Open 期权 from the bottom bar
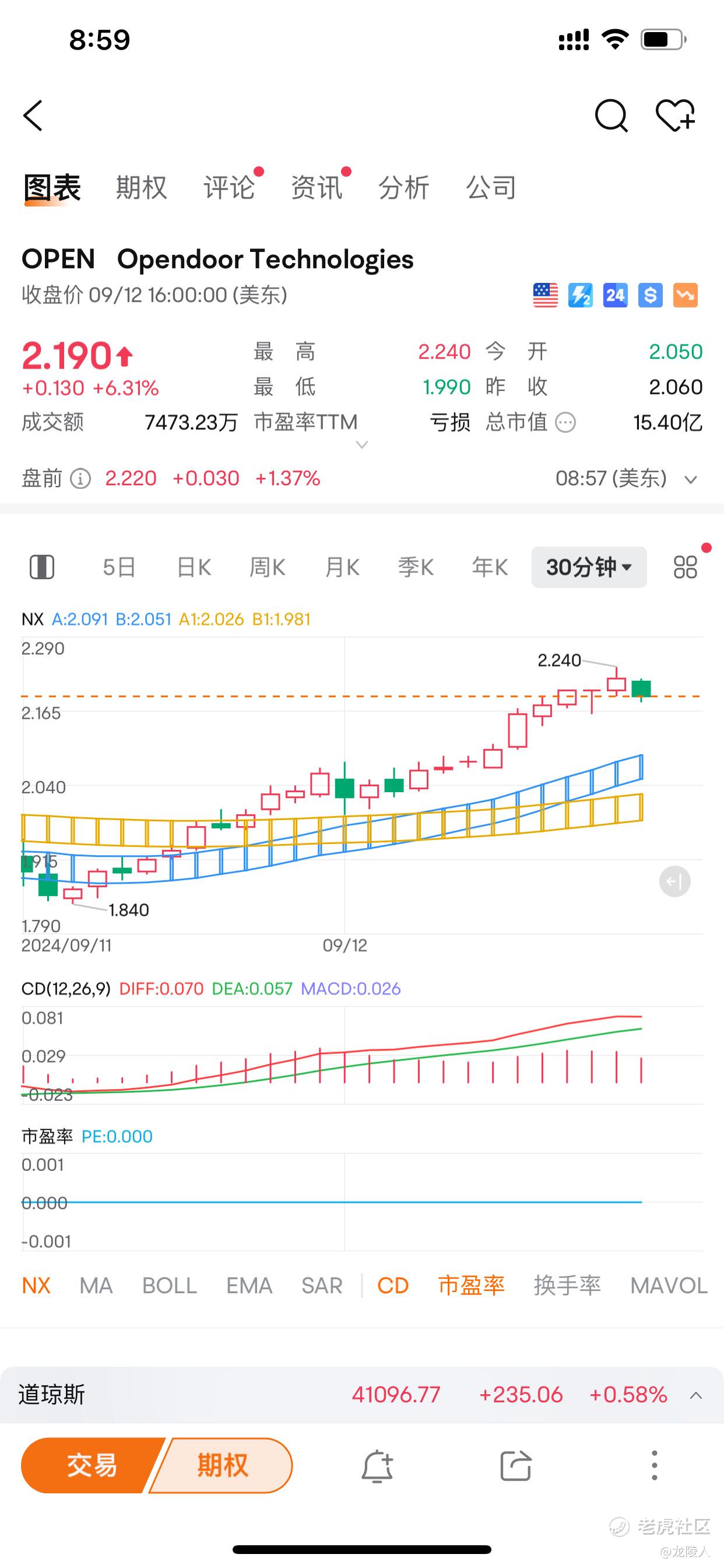This screenshot has width=724, height=1568. (223, 1466)
